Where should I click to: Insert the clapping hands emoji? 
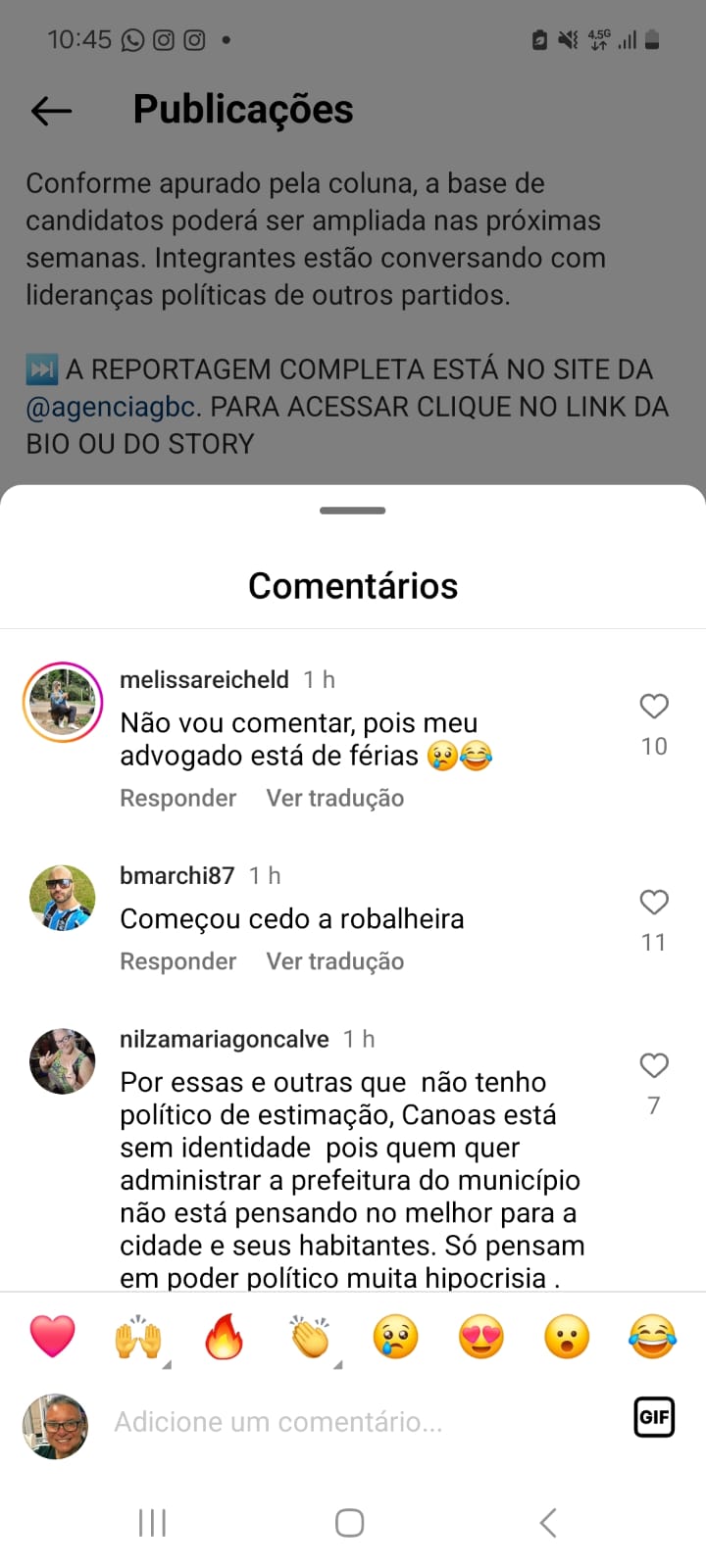[310, 1337]
